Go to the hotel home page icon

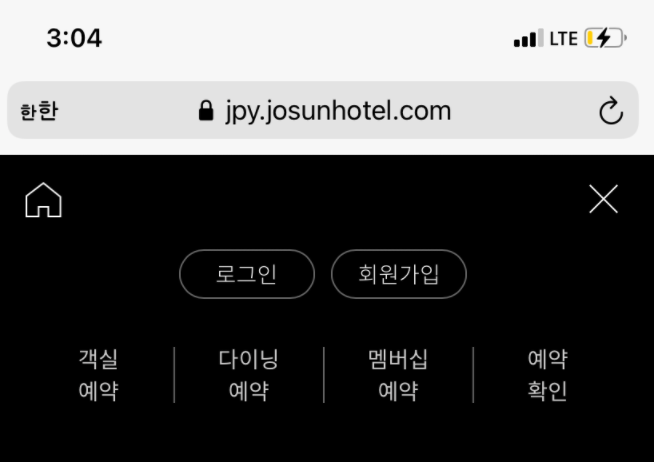click(43, 200)
